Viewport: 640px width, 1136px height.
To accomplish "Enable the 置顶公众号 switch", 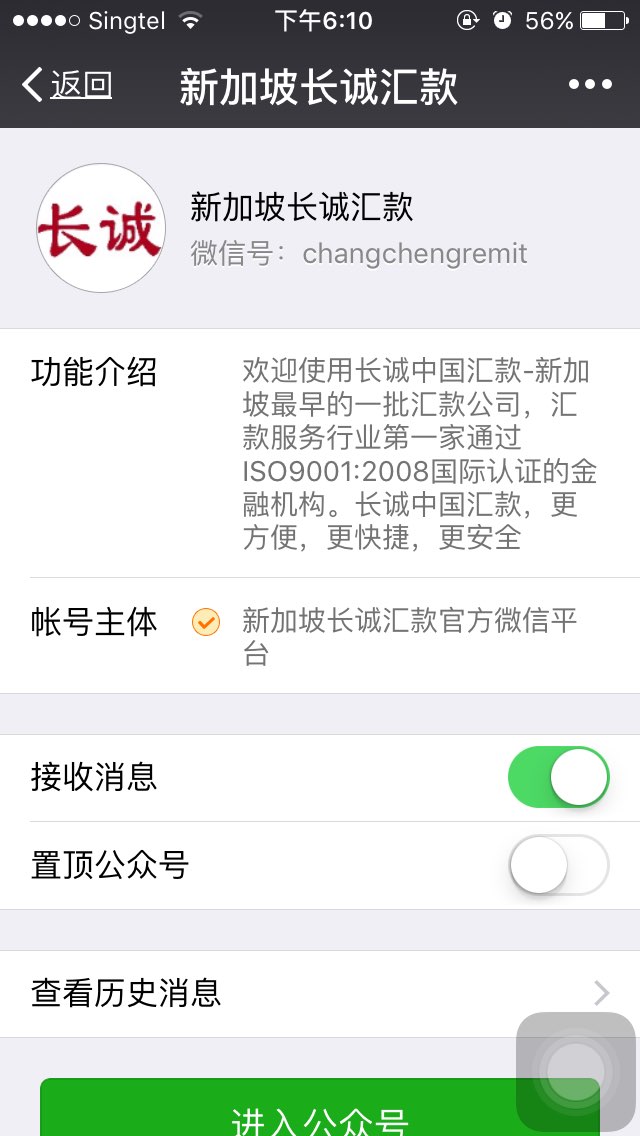I will pos(558,865).
